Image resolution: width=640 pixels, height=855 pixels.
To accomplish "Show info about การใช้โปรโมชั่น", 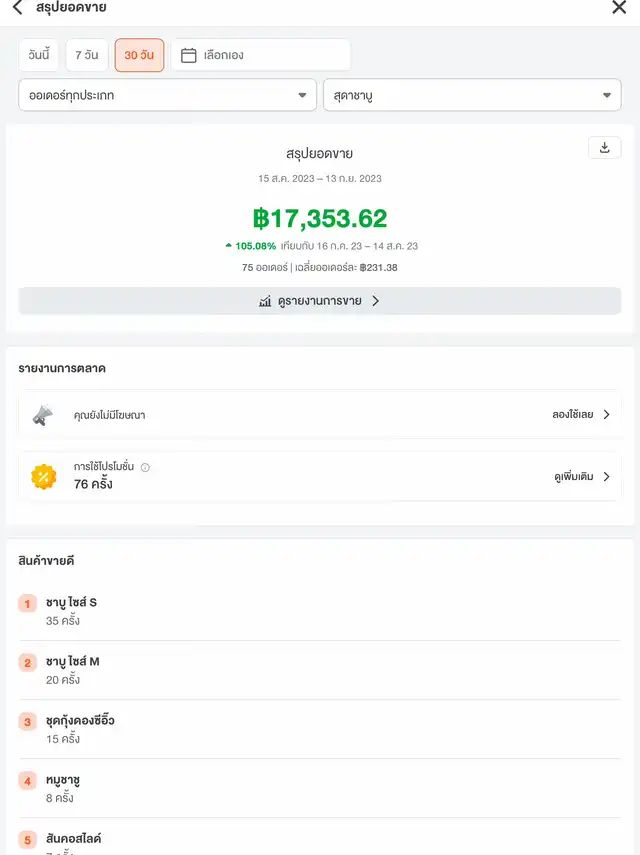I will point(145,467).
